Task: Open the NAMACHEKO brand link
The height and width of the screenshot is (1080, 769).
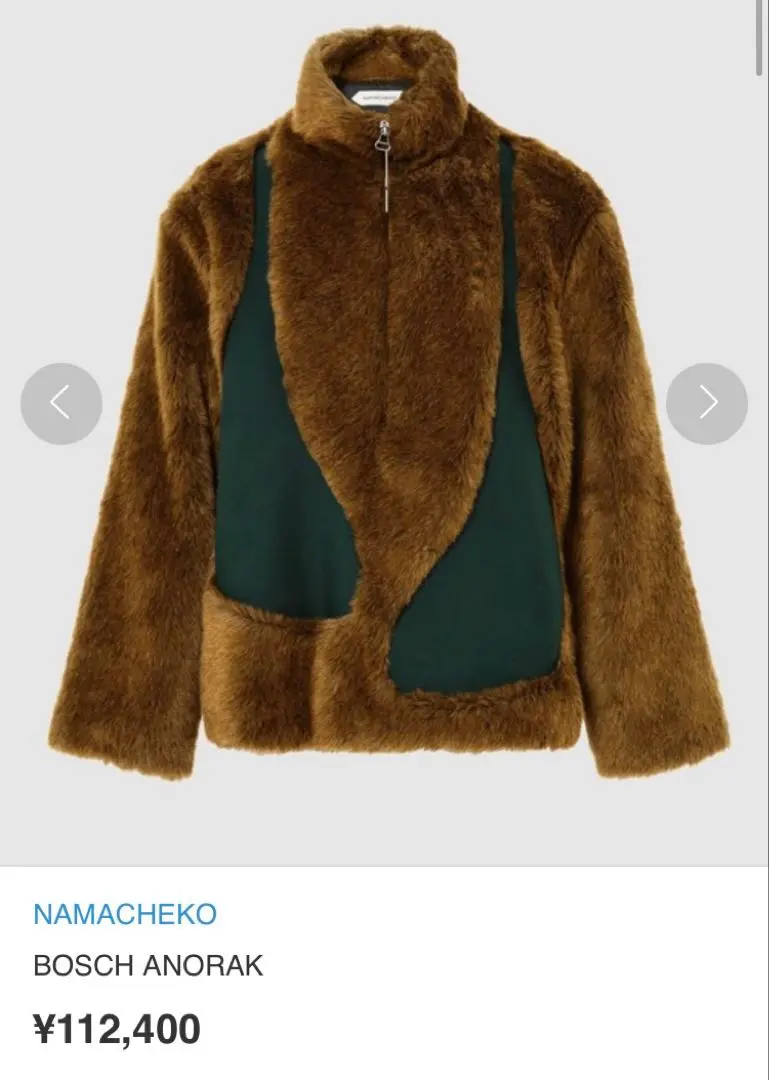Action: click(125, 914)
